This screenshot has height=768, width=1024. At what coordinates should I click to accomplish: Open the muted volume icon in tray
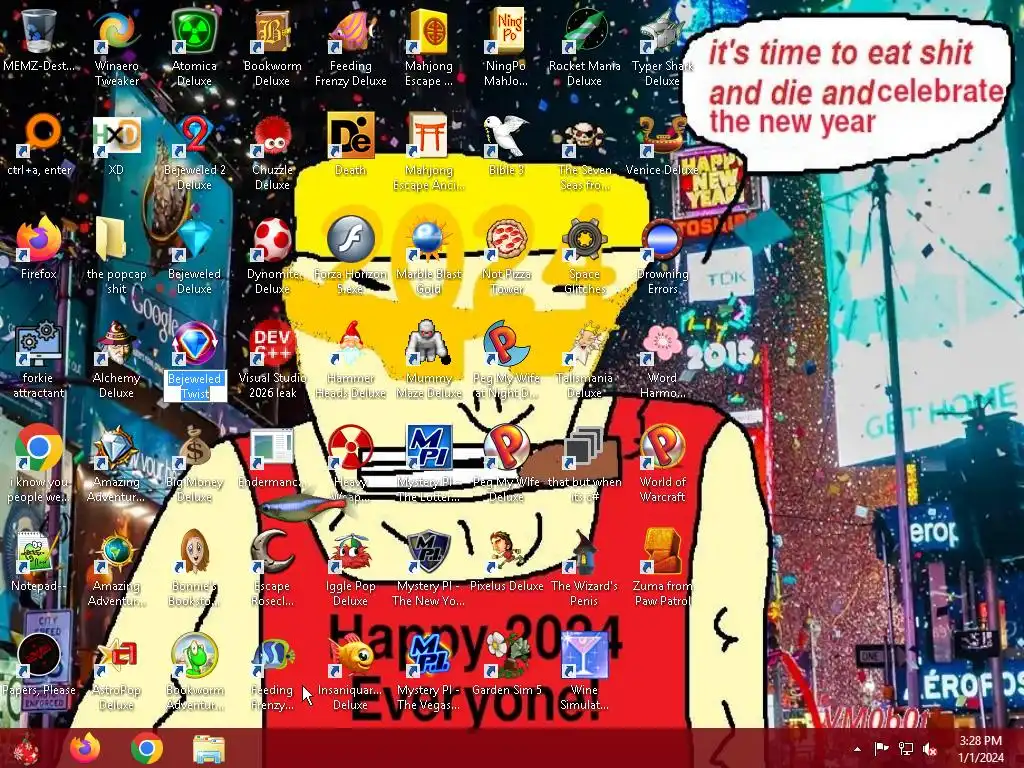coord(929,748)
